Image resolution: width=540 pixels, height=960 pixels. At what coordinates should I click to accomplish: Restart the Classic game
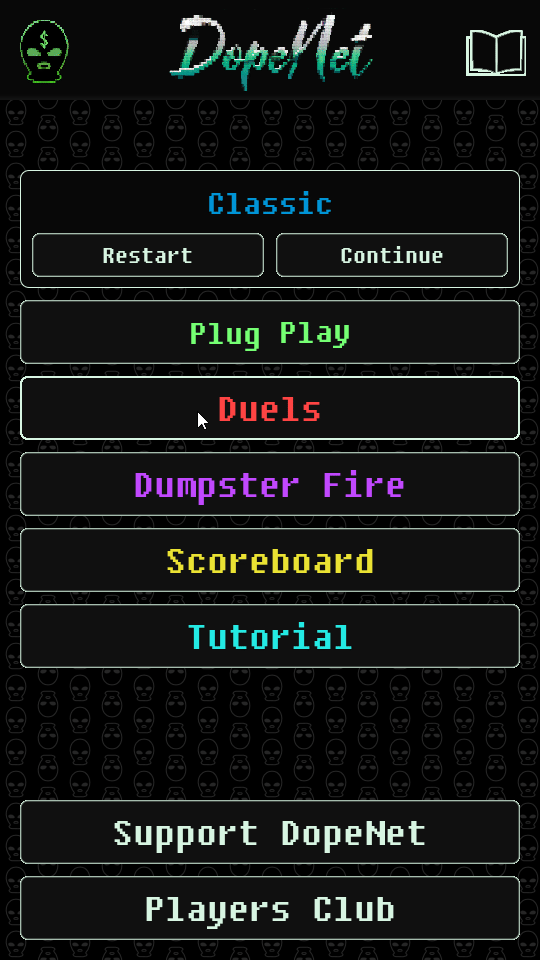point(148,255)
